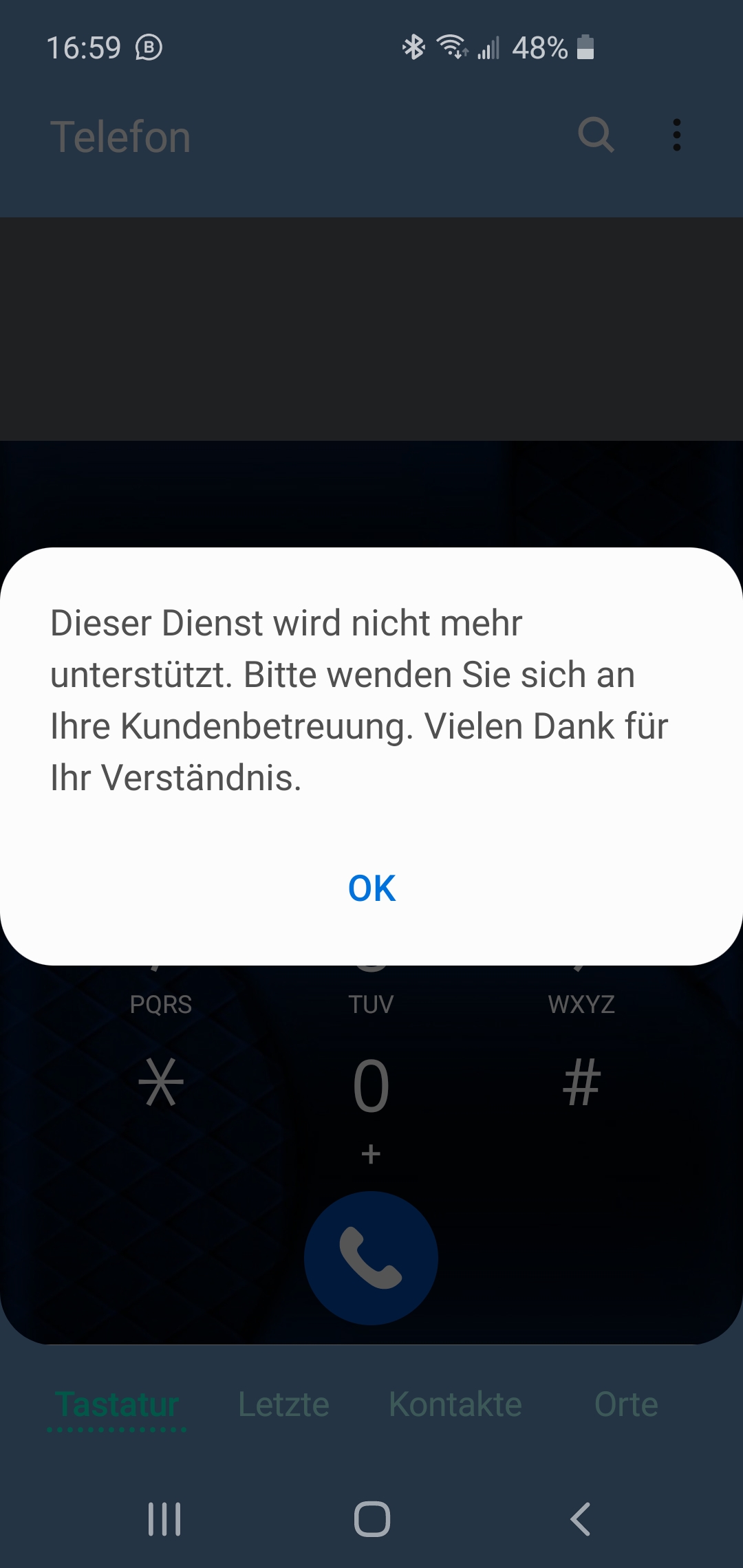Open the three-dot overflow menu
Screen dimensions: 743x1568
(677, 135)
